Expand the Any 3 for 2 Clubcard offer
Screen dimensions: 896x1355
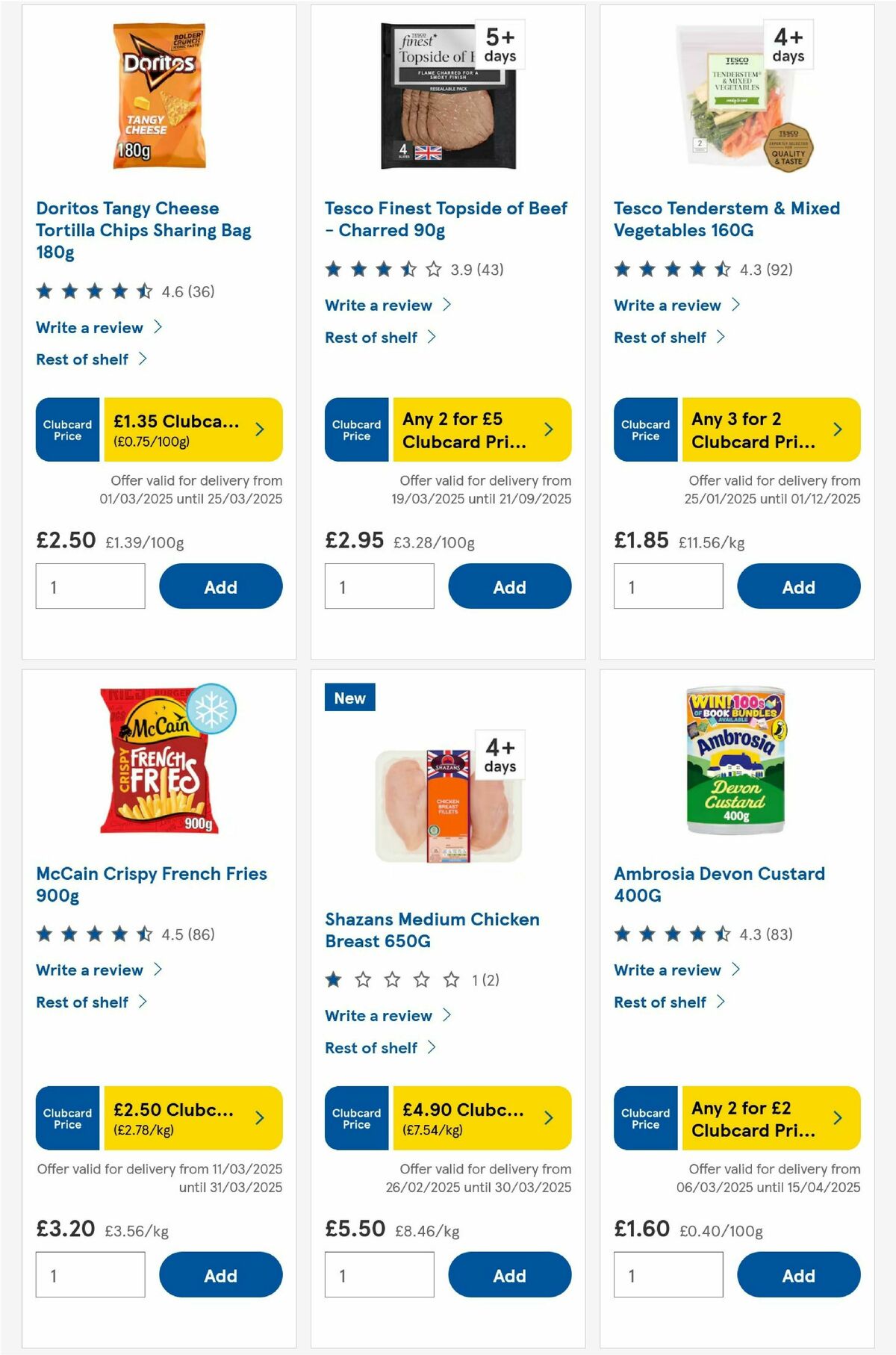[836, 429]
